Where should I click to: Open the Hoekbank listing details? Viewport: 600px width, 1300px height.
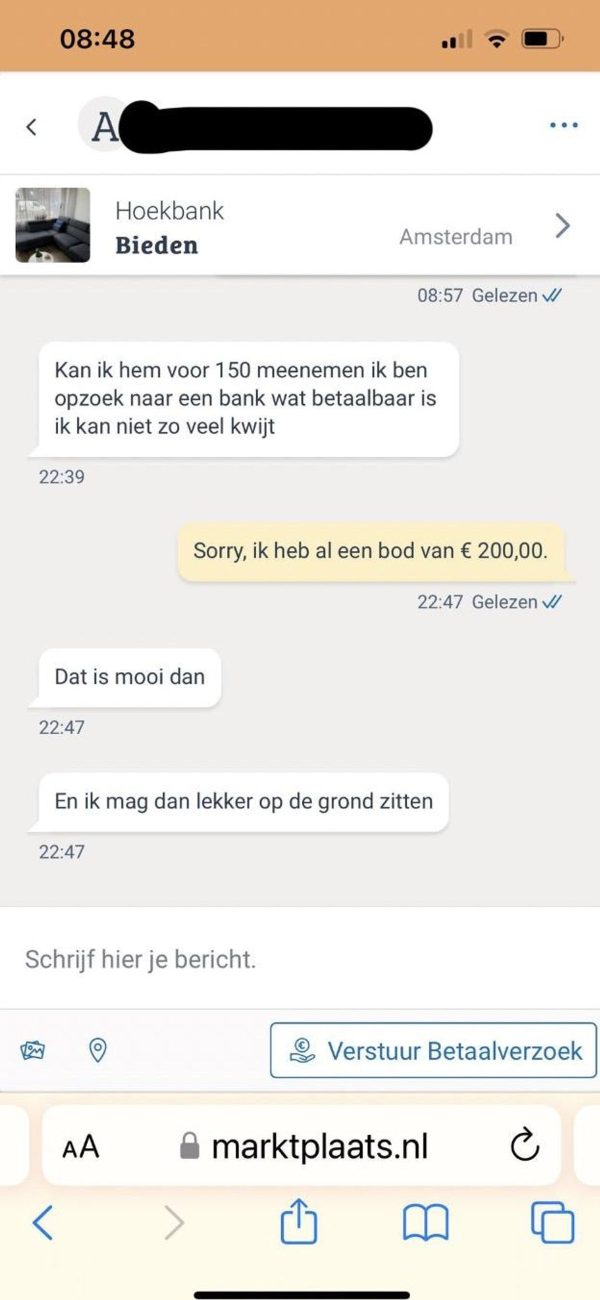tap(300, 226)
